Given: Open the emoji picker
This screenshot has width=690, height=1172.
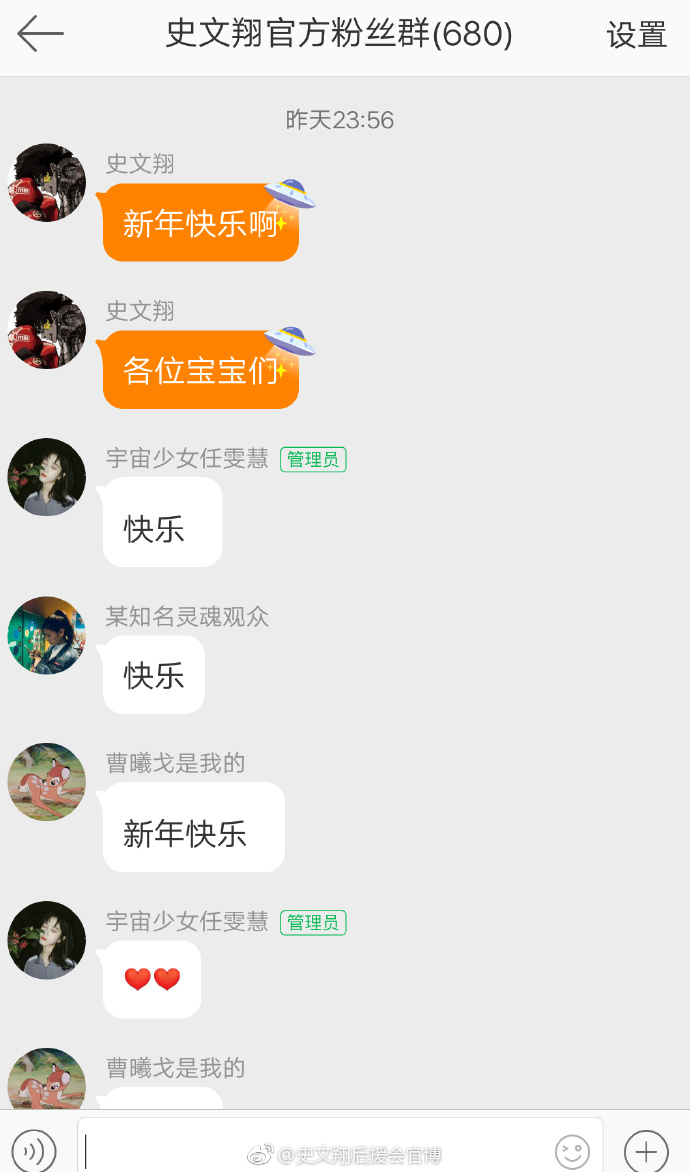Looking at the screenshot, I should click(x=573, y=1151).
